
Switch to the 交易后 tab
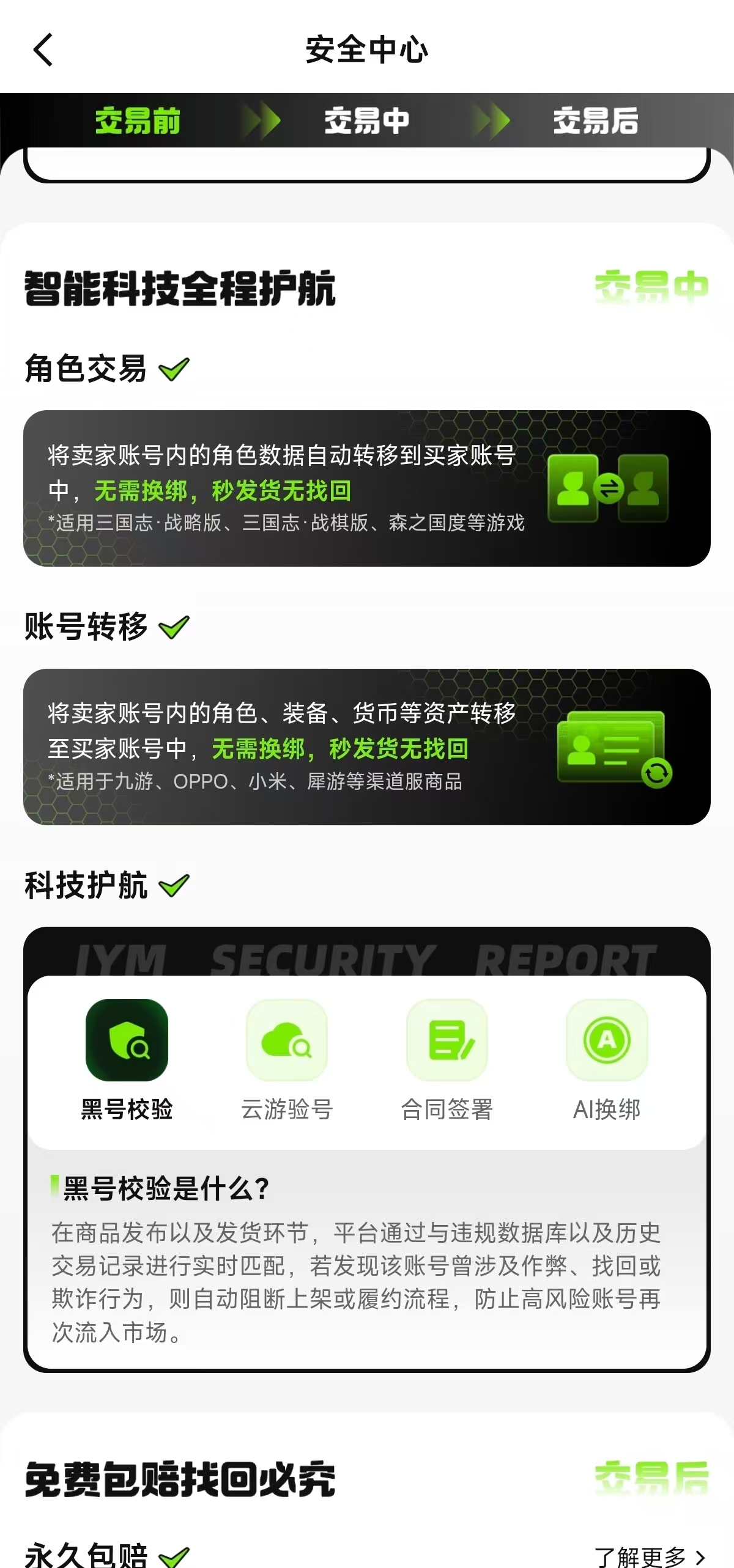pyautogui.click(x=595, y=120)
